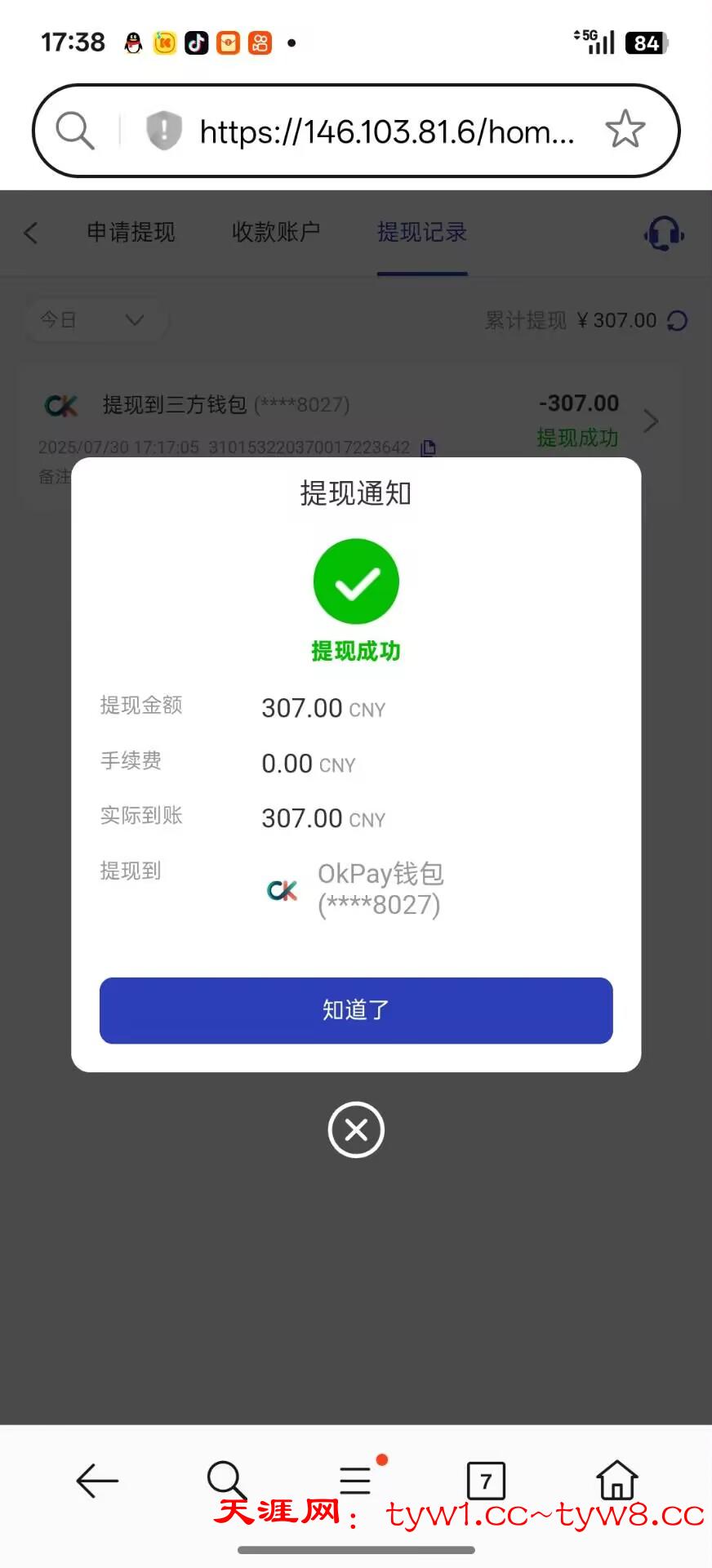Go to the browser home page
The width and height of the screenshot is (712, 1568).
pos(616,1480)
